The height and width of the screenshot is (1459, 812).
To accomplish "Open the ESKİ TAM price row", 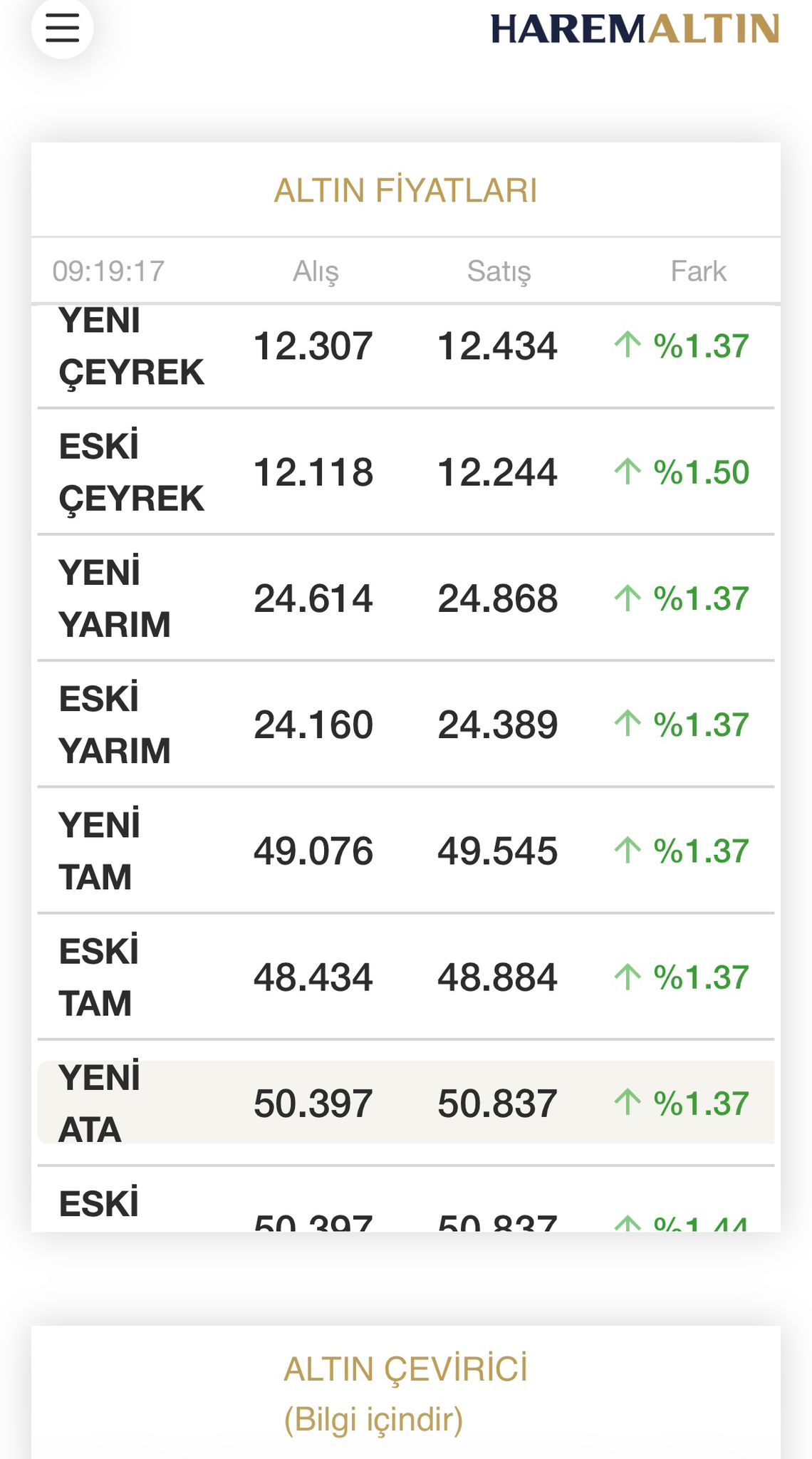I will [x=405, y=977].
